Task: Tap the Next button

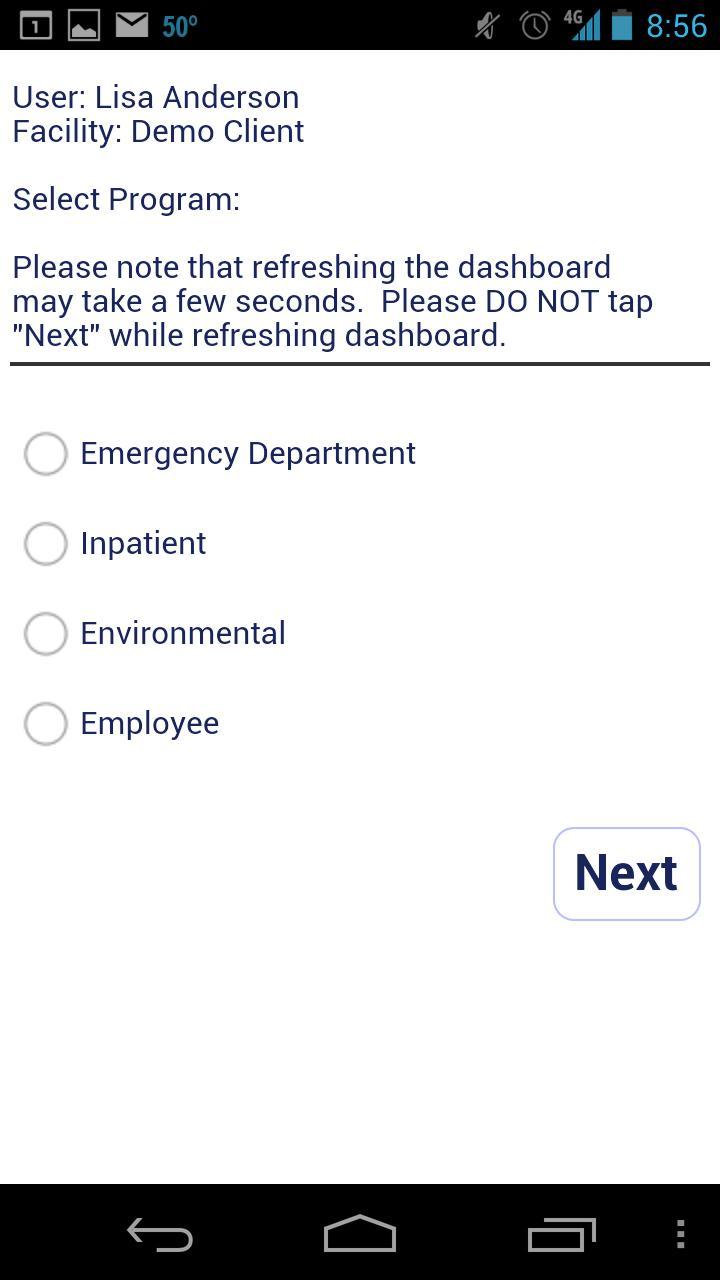Action: point(626,873)
